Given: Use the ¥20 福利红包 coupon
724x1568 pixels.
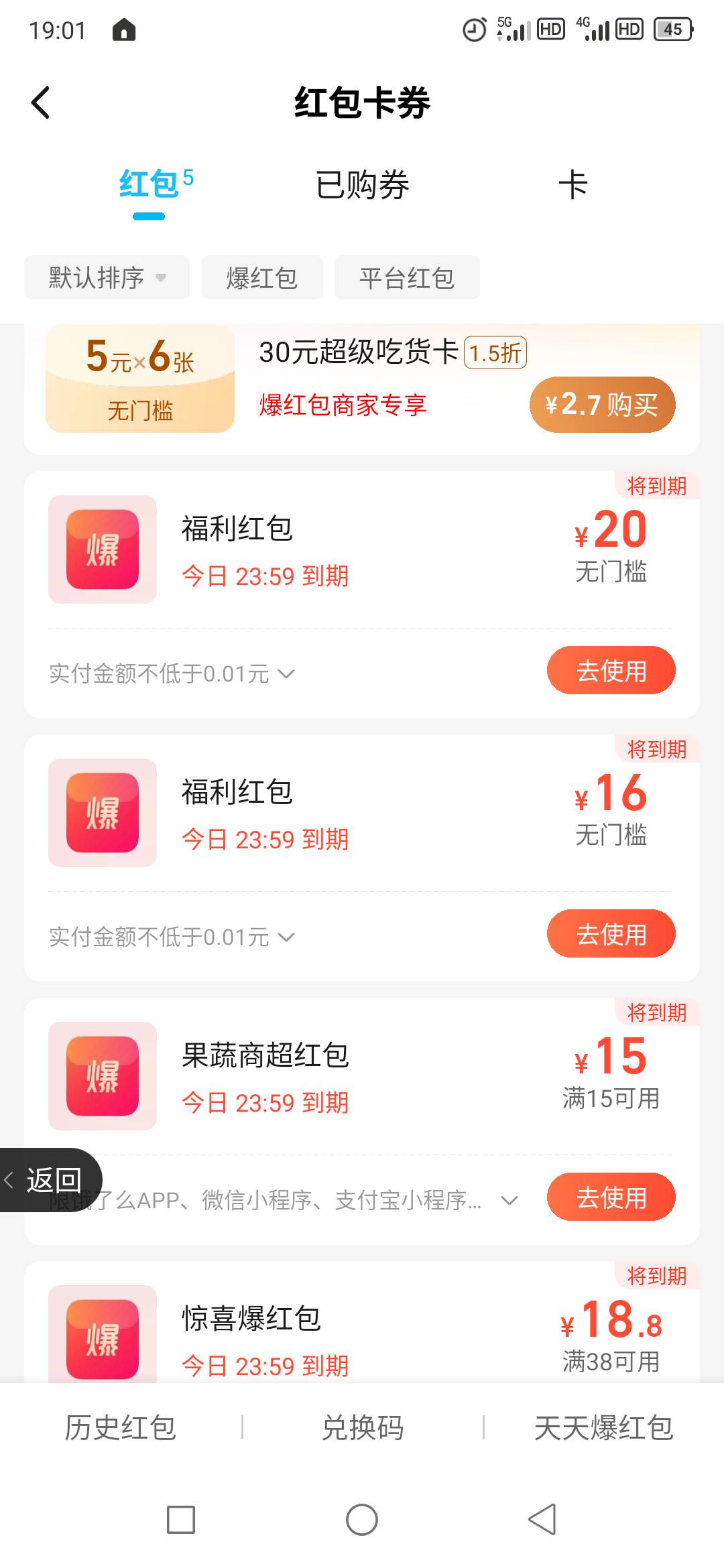Looking at the screenshot, I should 611,670.
